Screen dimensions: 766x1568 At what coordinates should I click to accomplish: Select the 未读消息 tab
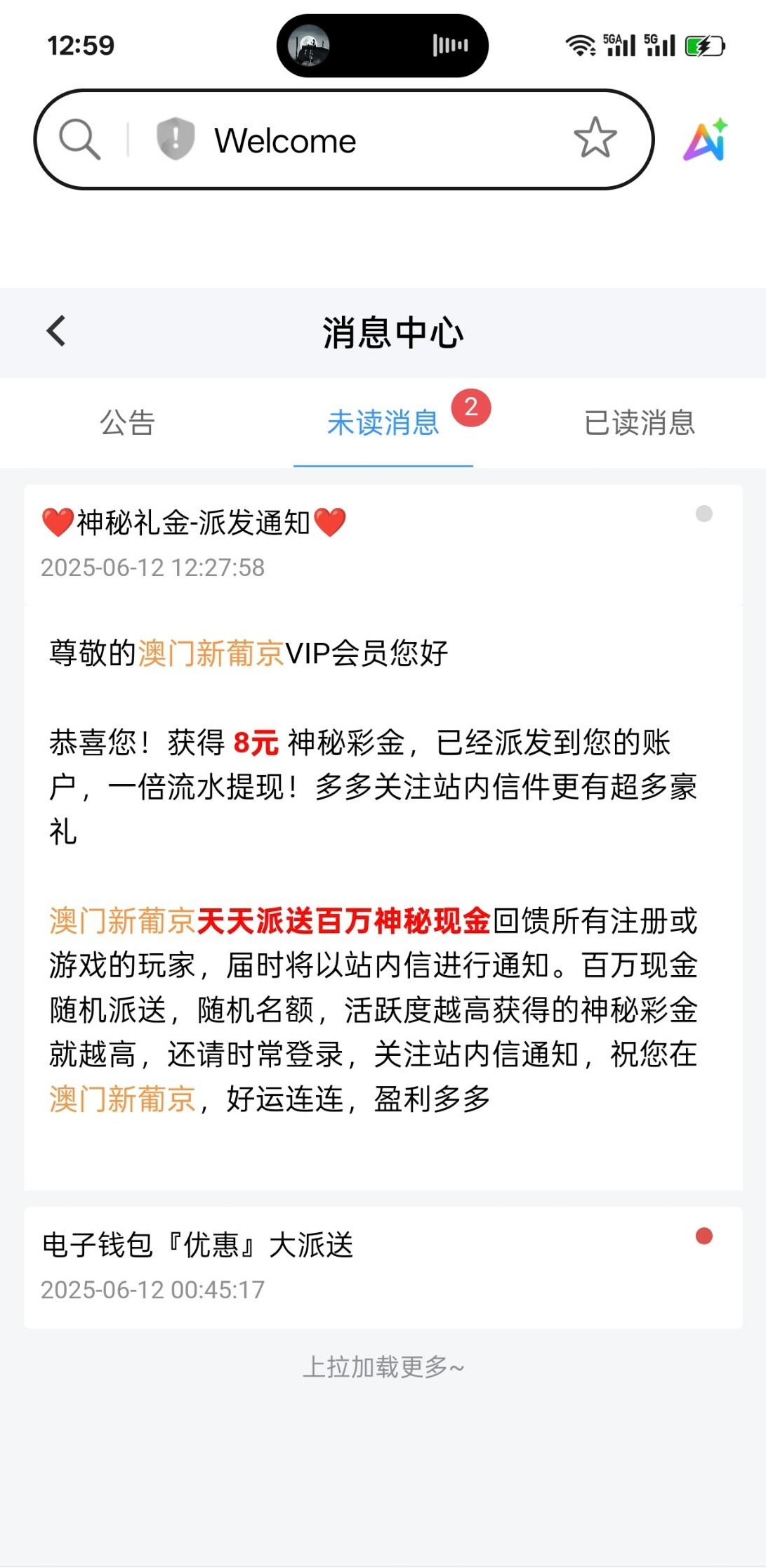tap(383, 423)
